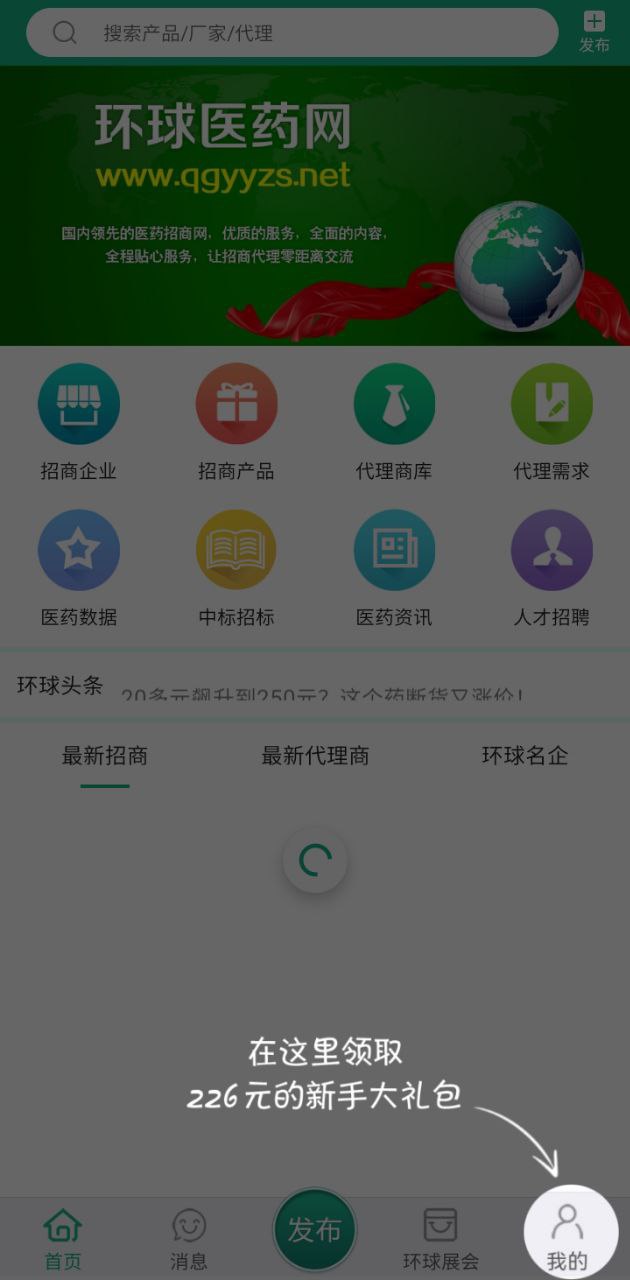Tap the top-right 发布 plus icon
Image resolution: width=630 pixels, height=1280 pixels.
594,31
